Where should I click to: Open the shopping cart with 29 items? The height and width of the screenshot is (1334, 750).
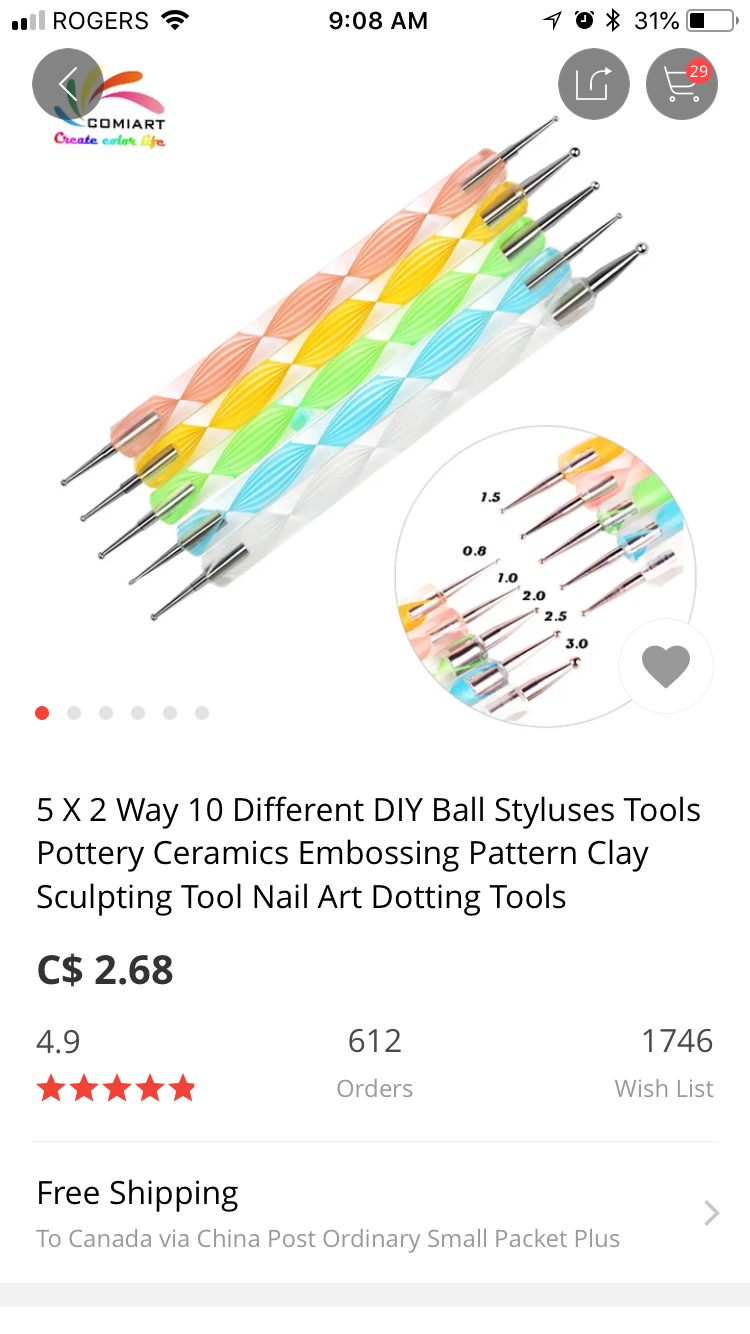[x=682, y=84]
